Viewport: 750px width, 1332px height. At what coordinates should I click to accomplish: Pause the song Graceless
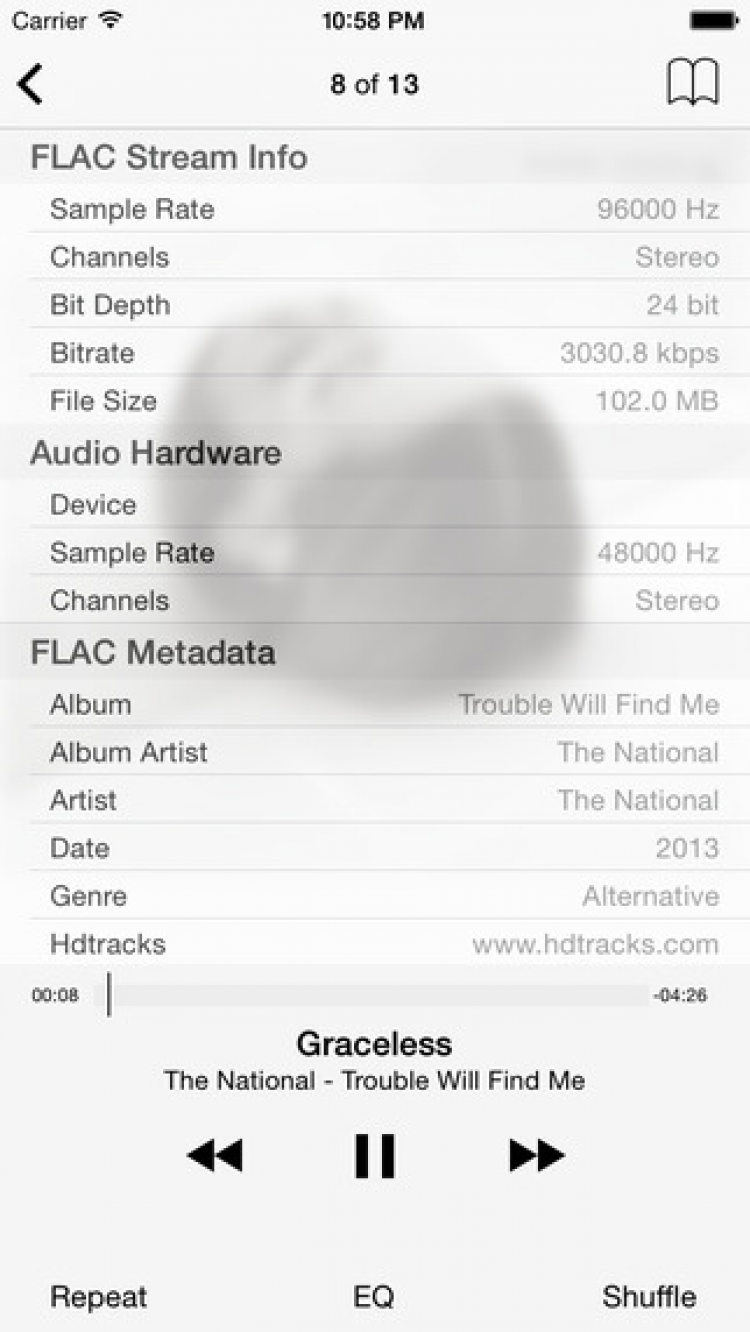(x=375, y=1156)
